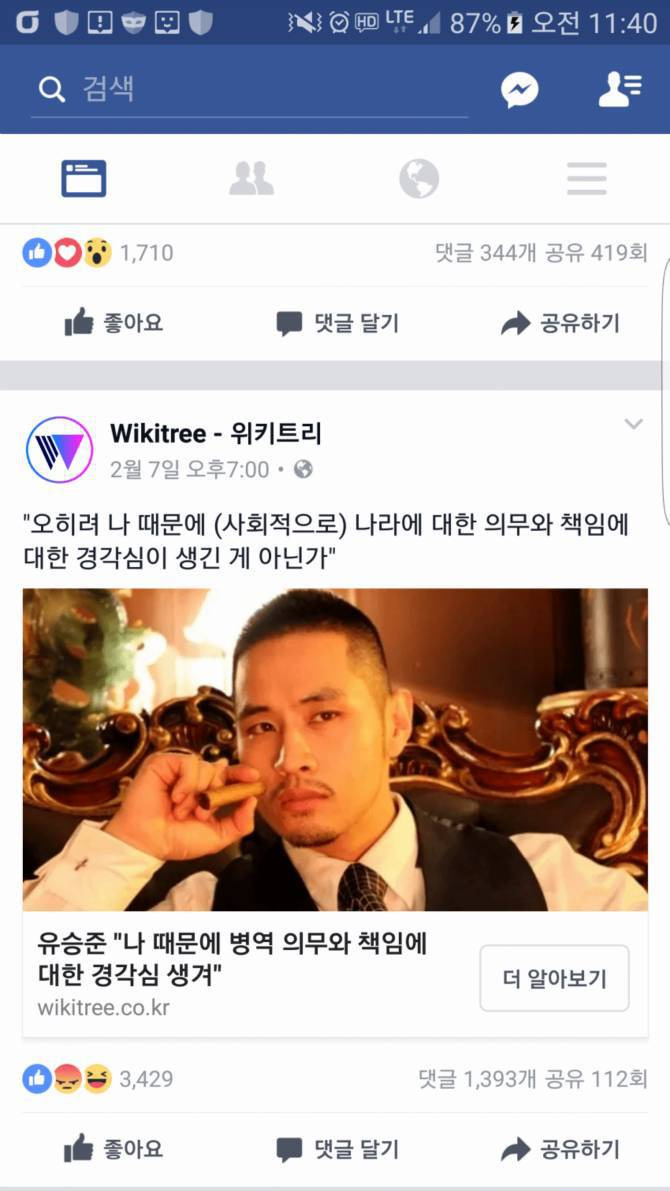Share the Wikitree post with 공유하기
670x1191 pixels.
[x=560, y=1149]
